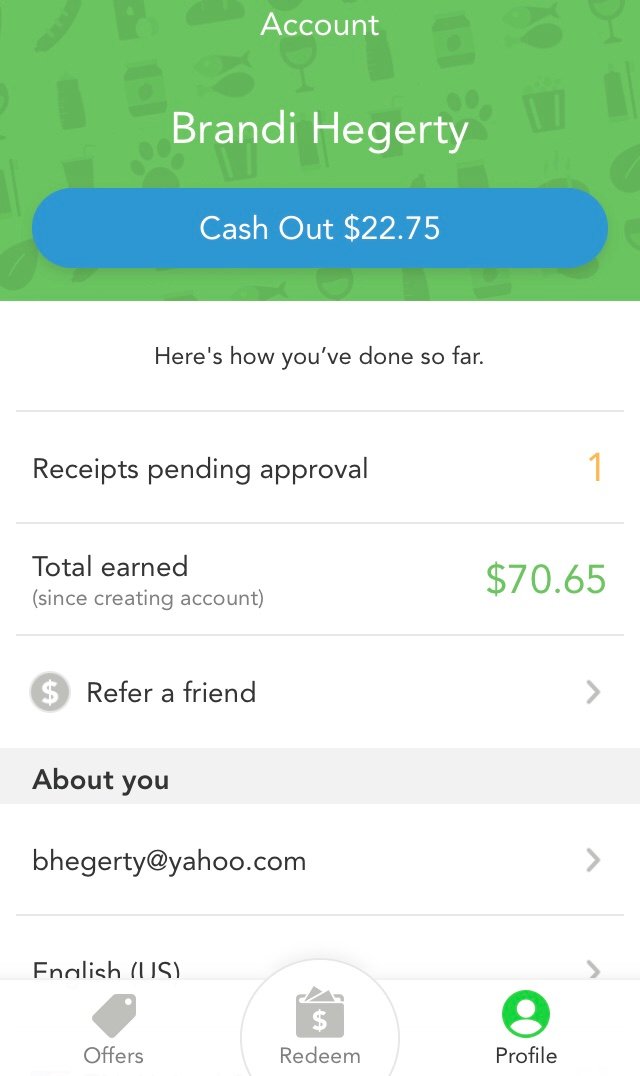Viewport: 640px width, 1076px height.
Task: Switch to the Offers tab
Action: coord(113,1030)
